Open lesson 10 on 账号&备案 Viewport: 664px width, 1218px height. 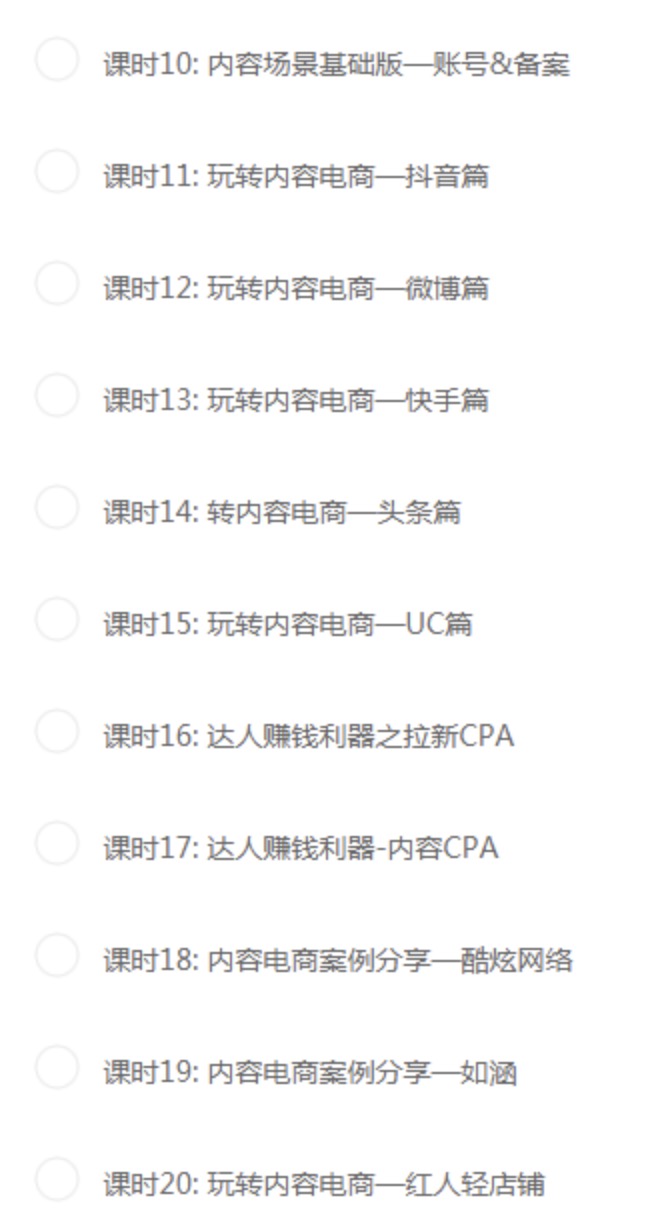(x=336, y=65)
